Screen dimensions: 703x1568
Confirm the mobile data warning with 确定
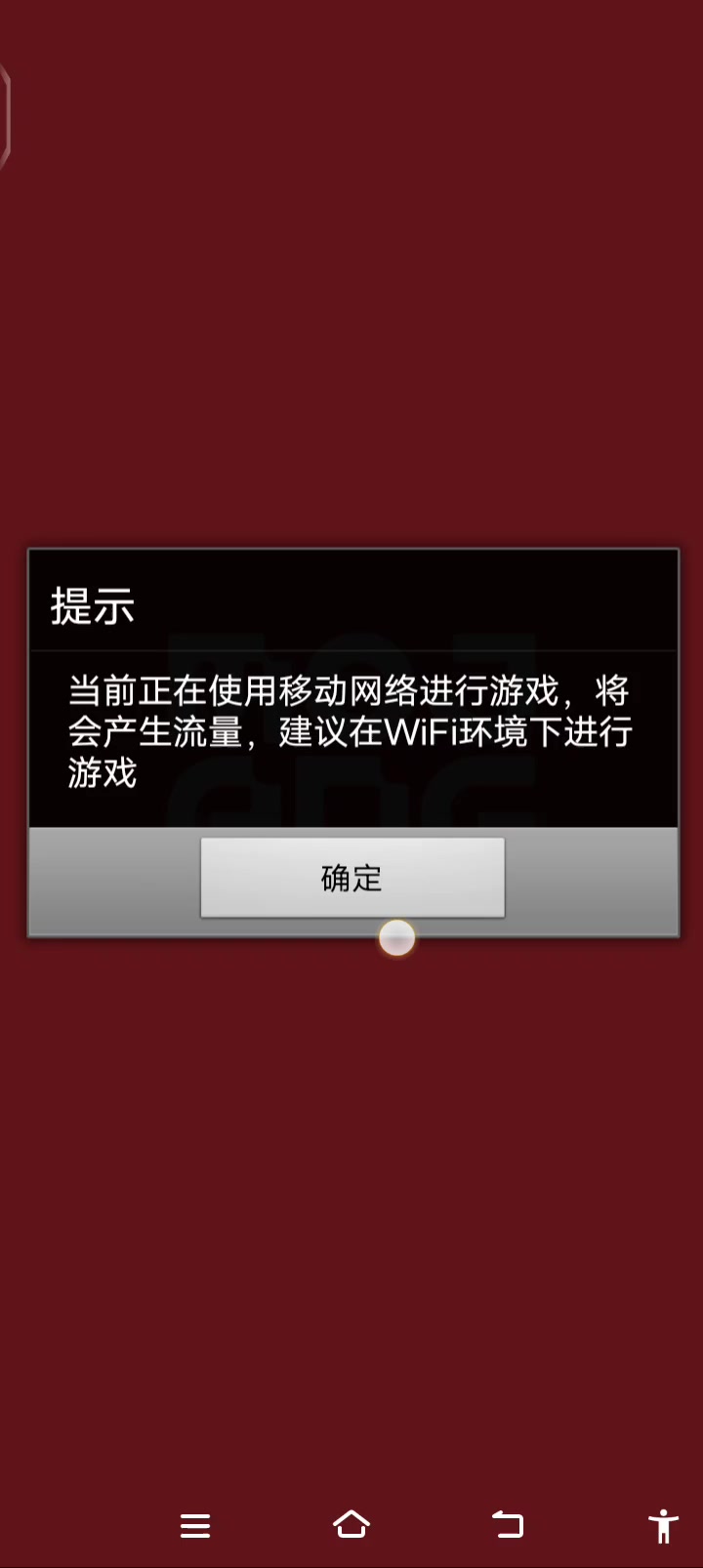pos(352,877)
